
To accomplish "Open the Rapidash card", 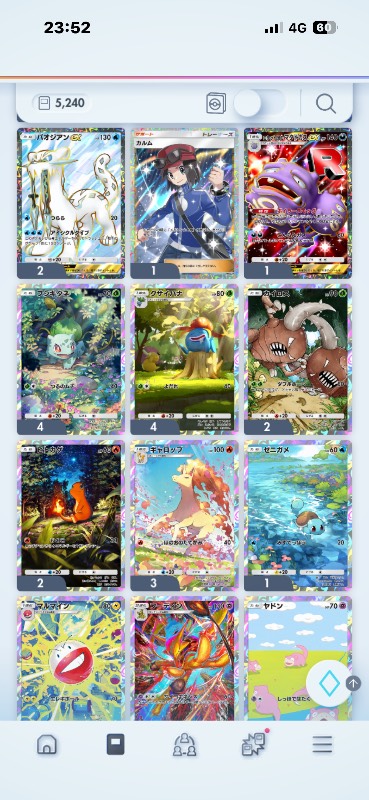I will [x=184, y=515].
